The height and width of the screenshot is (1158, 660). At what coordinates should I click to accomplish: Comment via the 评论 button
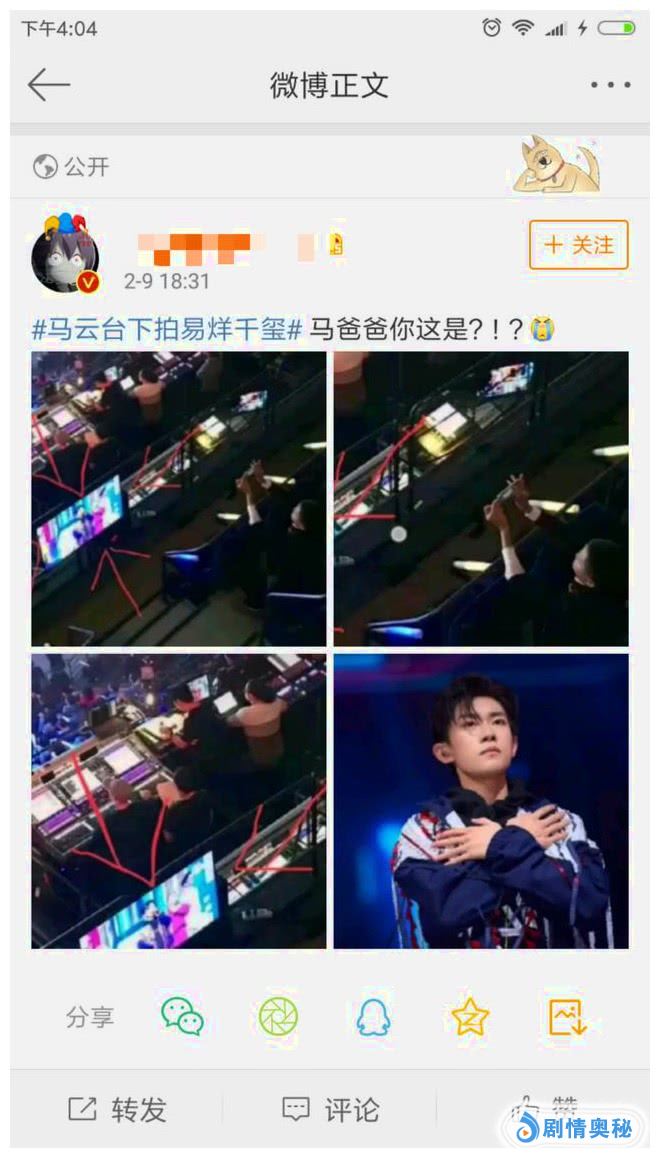click(330, 1109)
